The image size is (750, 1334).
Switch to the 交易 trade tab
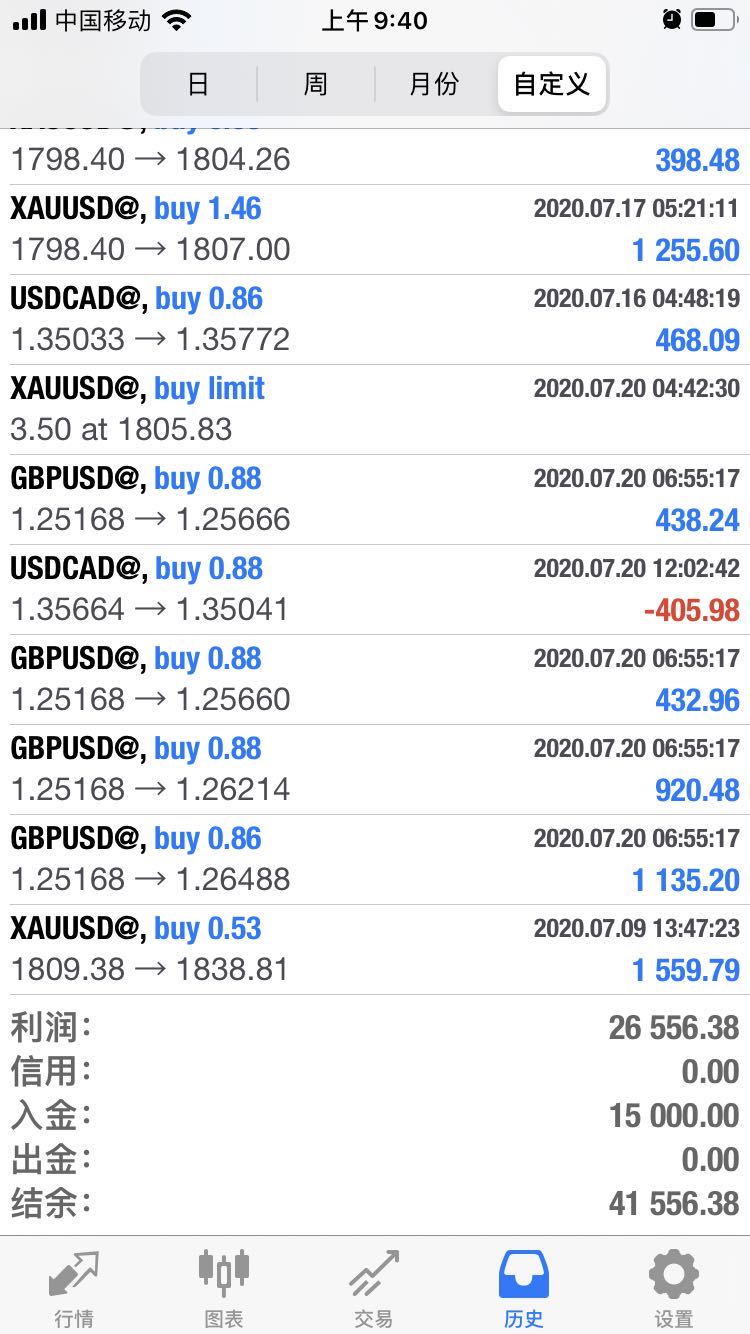coord(374,1288)
